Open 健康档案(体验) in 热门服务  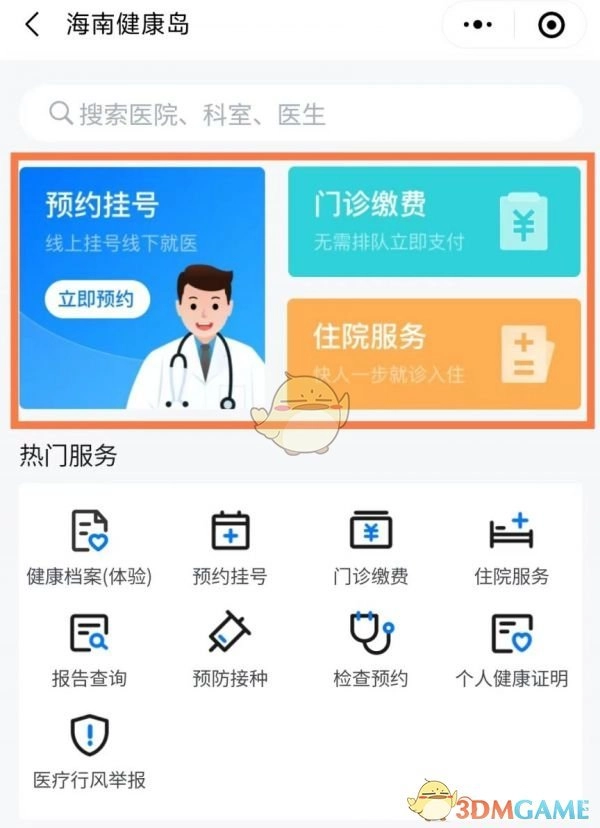coord(89,545)
